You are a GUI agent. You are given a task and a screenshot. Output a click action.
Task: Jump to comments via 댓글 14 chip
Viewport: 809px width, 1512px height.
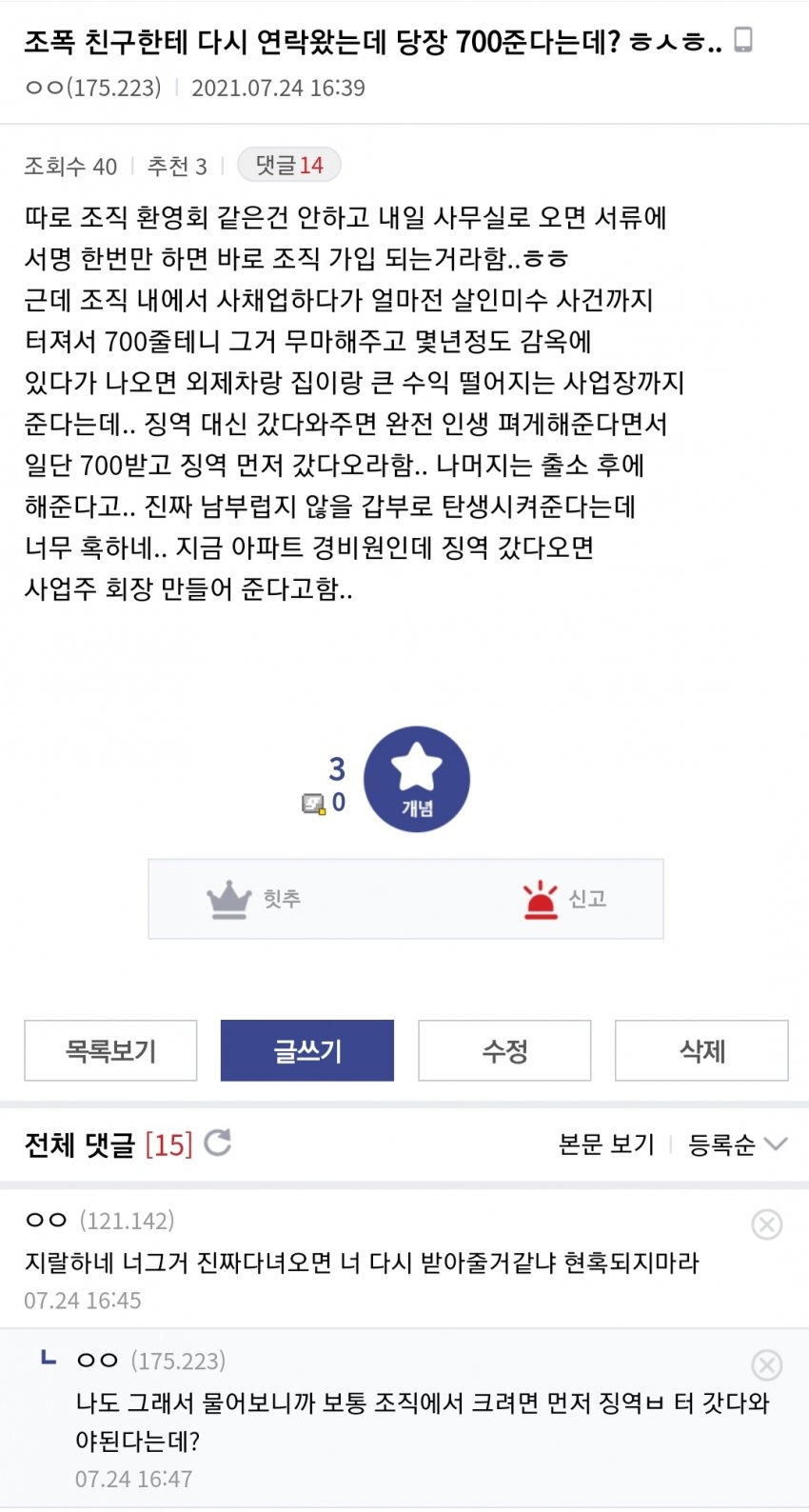coord(288,165)
